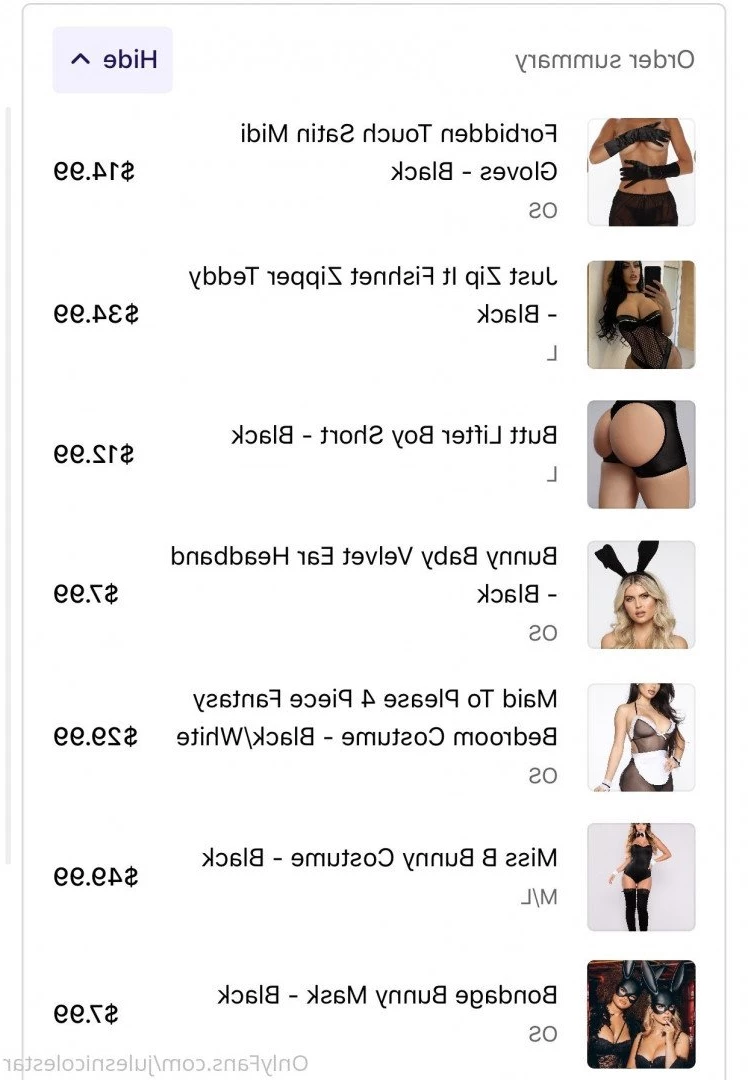Collapse the order summary with Hide

point(113,60)
